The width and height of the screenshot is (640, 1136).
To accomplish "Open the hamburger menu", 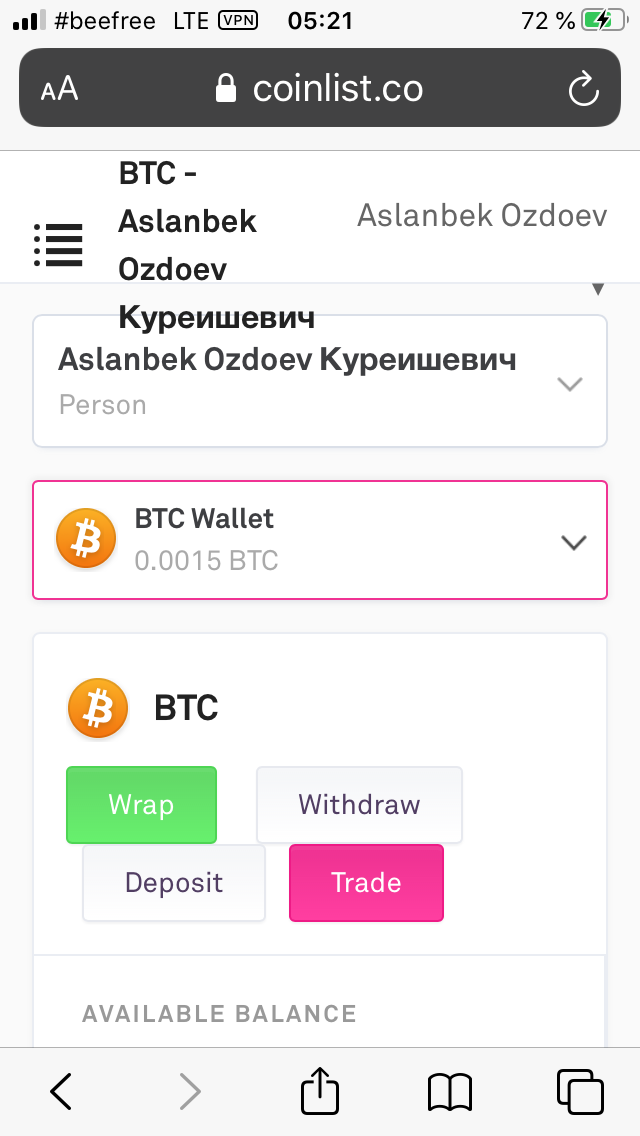I will pyautogui.click(x=59, y=245).
